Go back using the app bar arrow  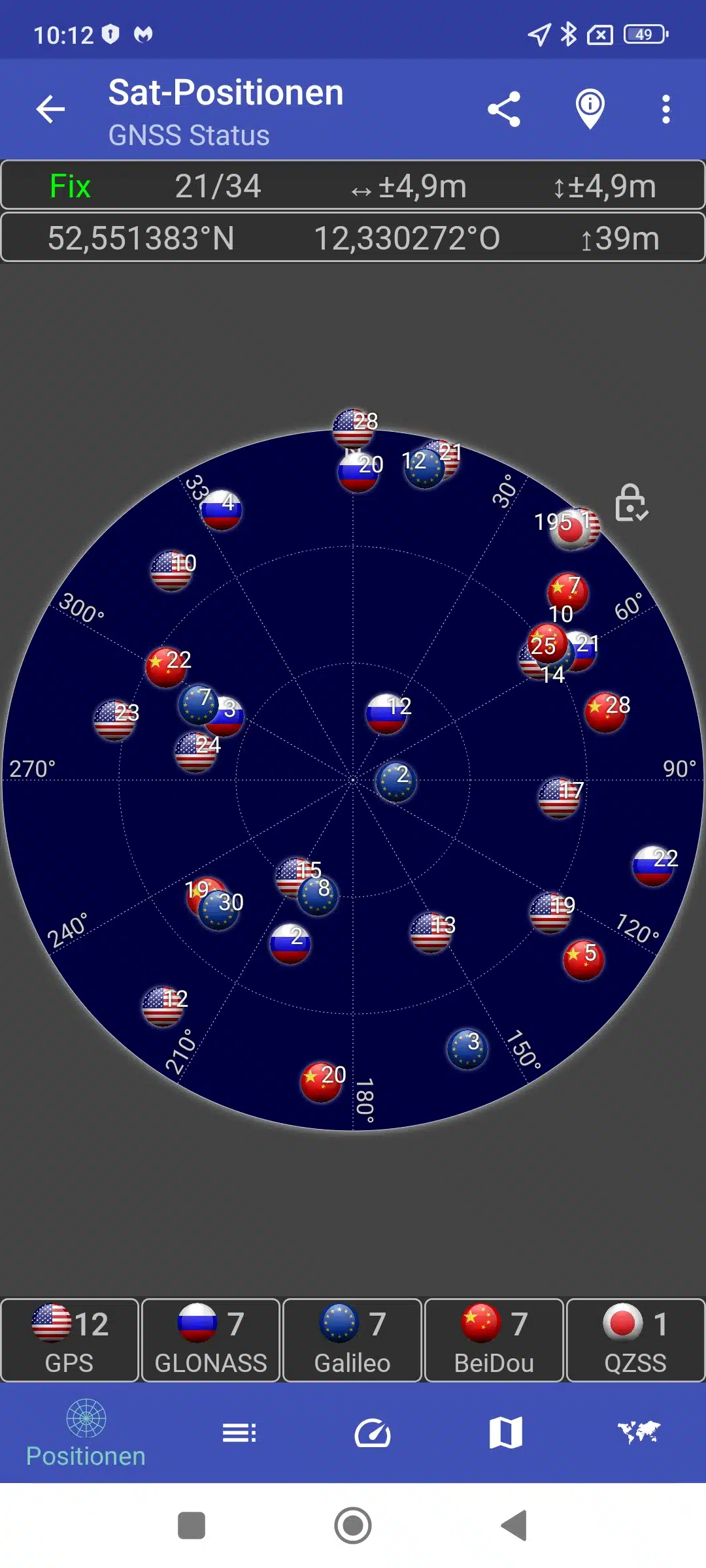50,109
